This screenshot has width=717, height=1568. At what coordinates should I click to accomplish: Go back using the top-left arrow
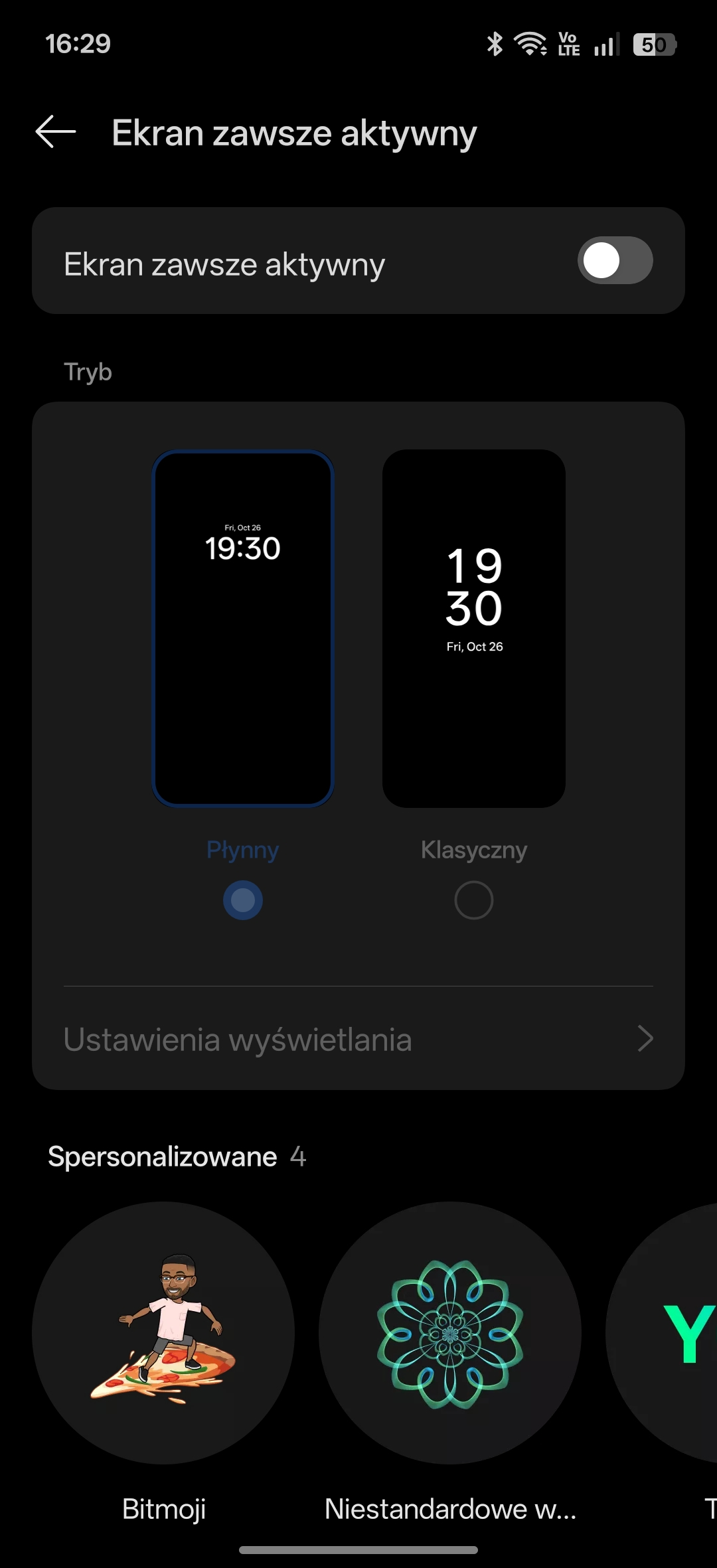pyautogui.click(x=56, y=132)
